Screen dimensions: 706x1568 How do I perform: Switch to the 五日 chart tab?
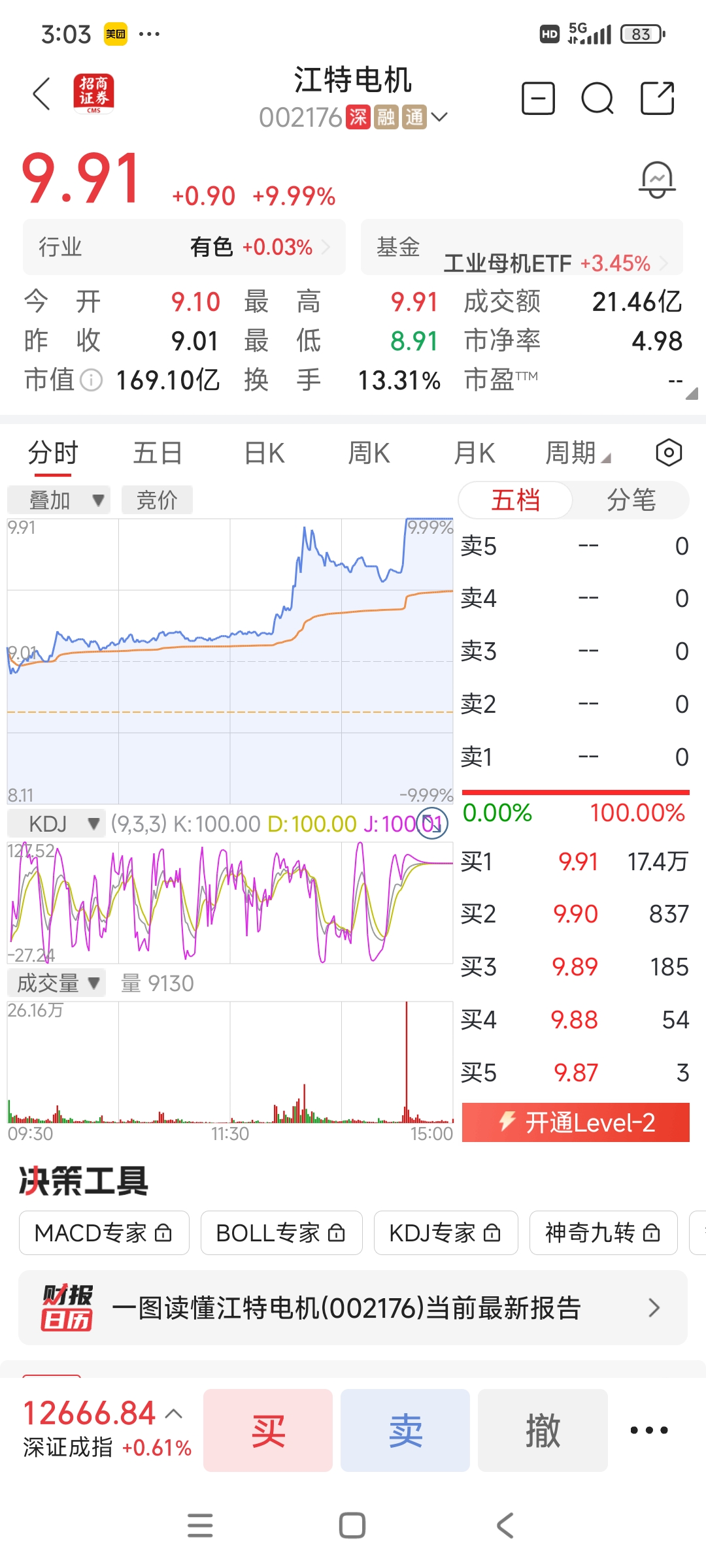click(x=158, y=453)
